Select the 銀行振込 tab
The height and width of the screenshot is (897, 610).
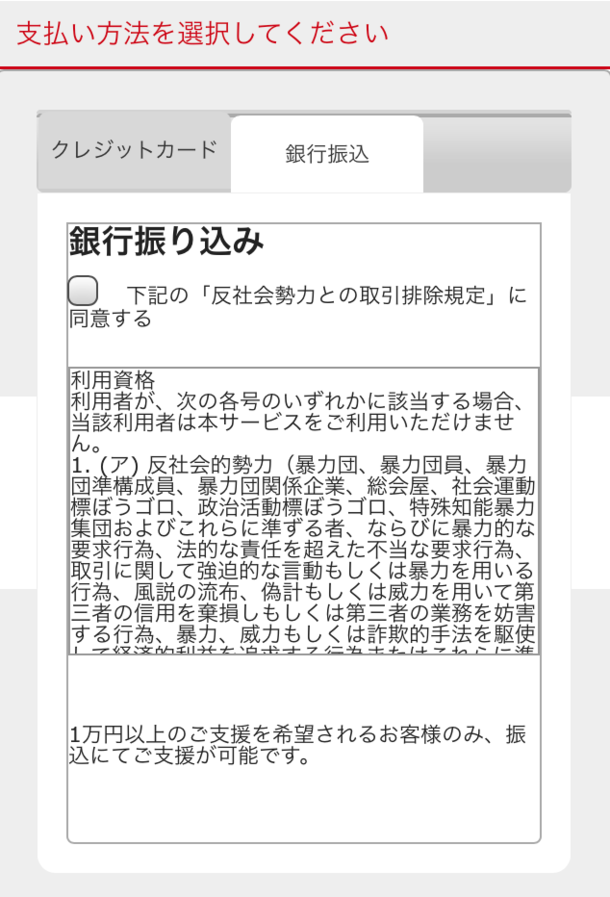pos(327,155)
